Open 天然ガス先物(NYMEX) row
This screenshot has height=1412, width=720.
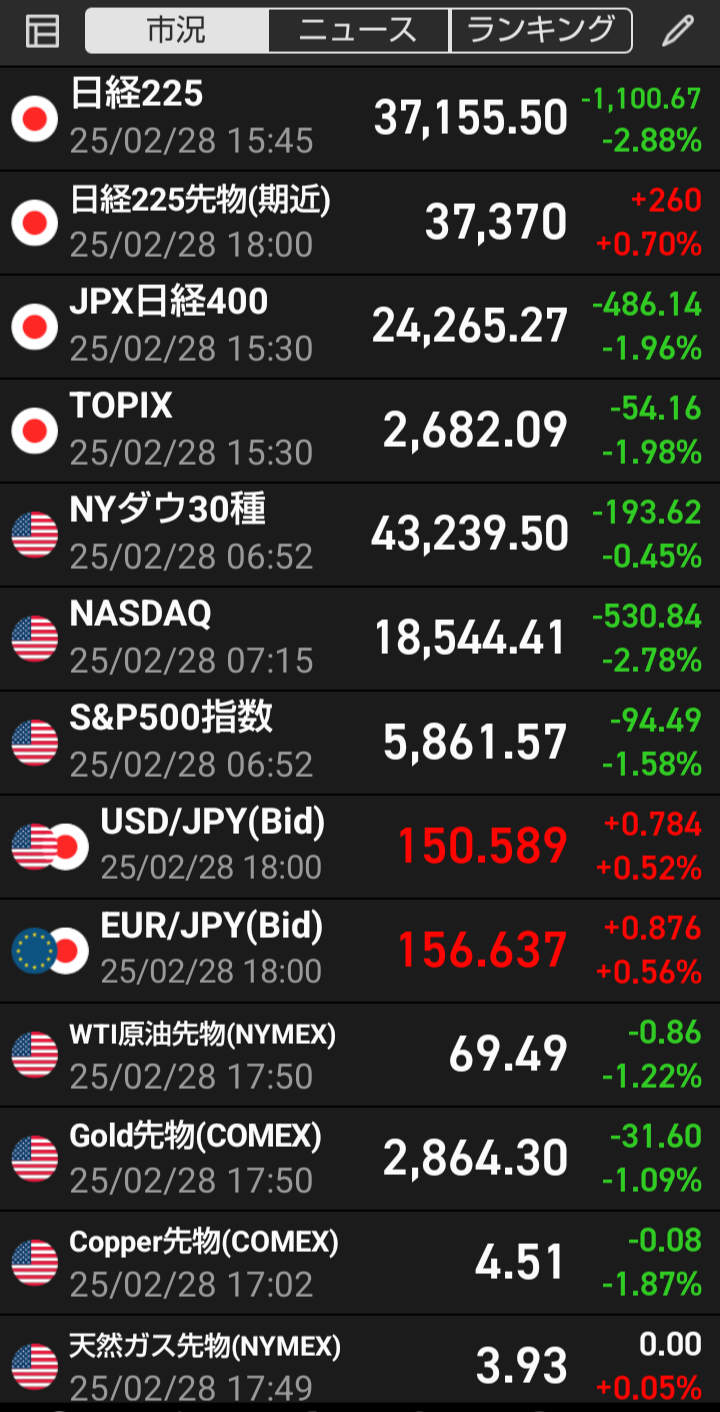pyautogui.click(x=360, y=1364)
